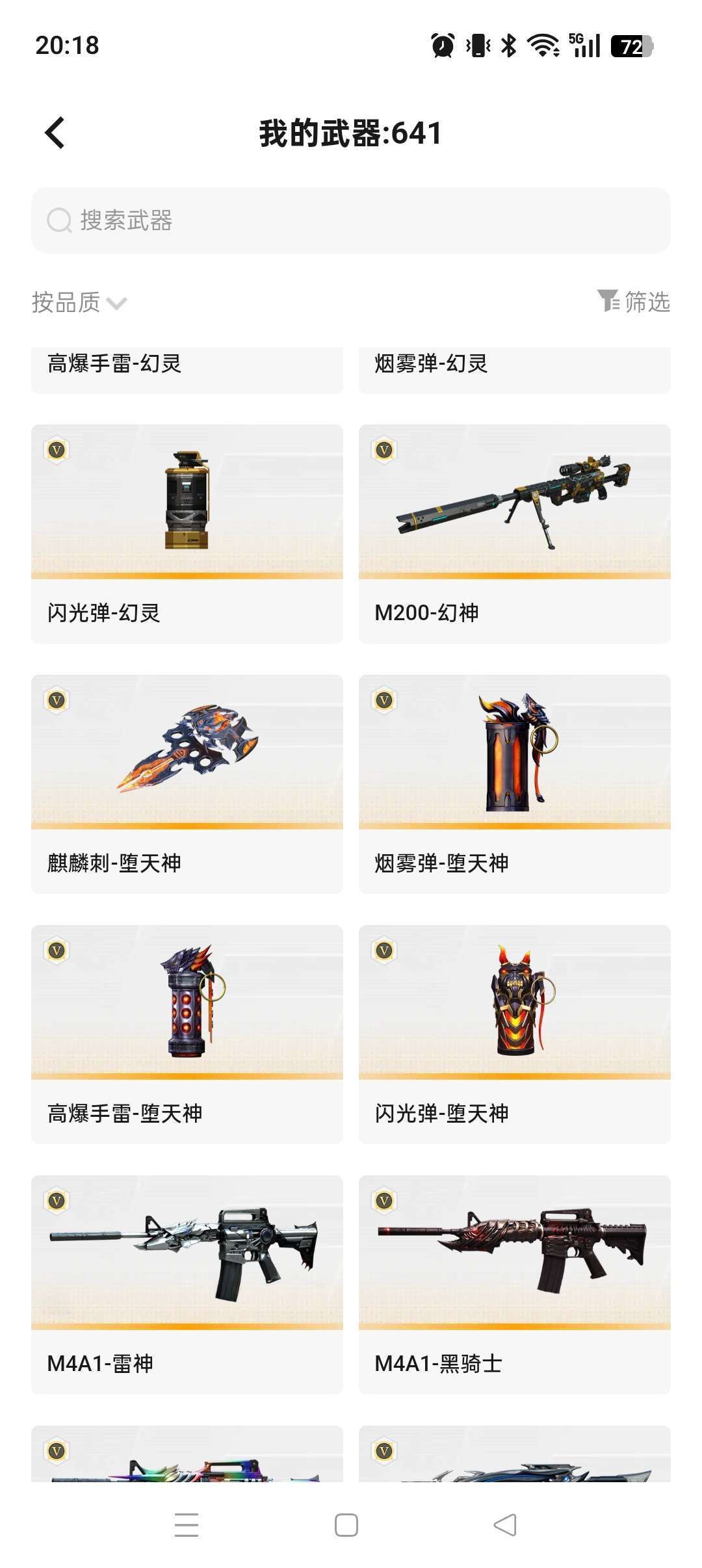Open the 闪光弹-幻灵 weapon card
The width and height of the screenshot is (702, 1568).
pos(187,533)
